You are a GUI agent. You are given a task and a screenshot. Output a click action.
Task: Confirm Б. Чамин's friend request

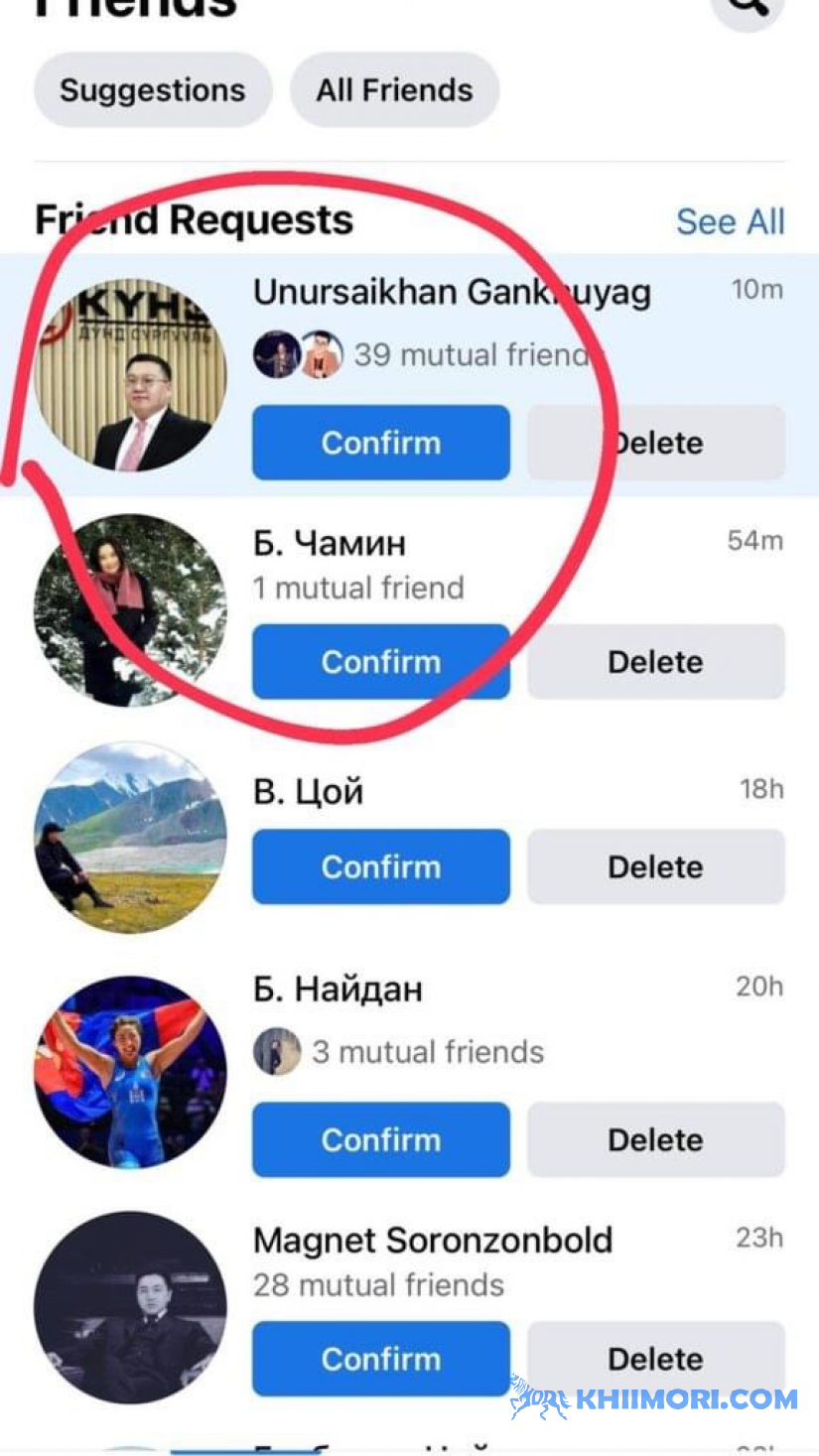click(x=380, y=662)
